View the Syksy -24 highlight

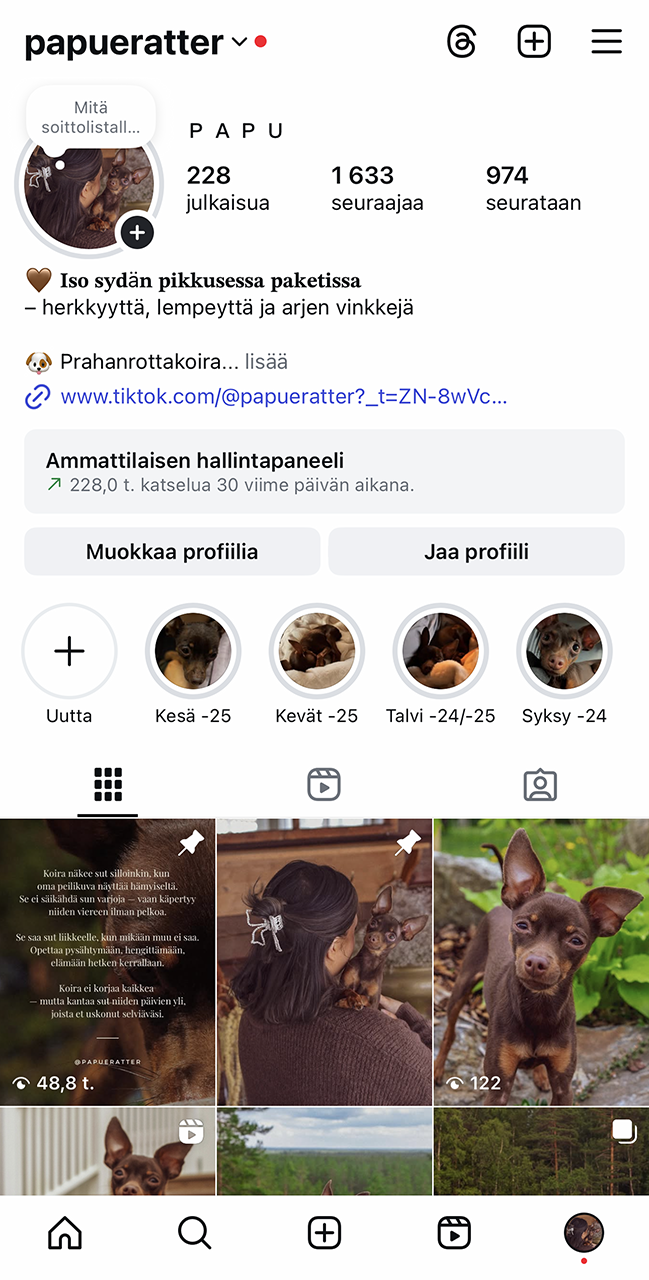[564, 652]
